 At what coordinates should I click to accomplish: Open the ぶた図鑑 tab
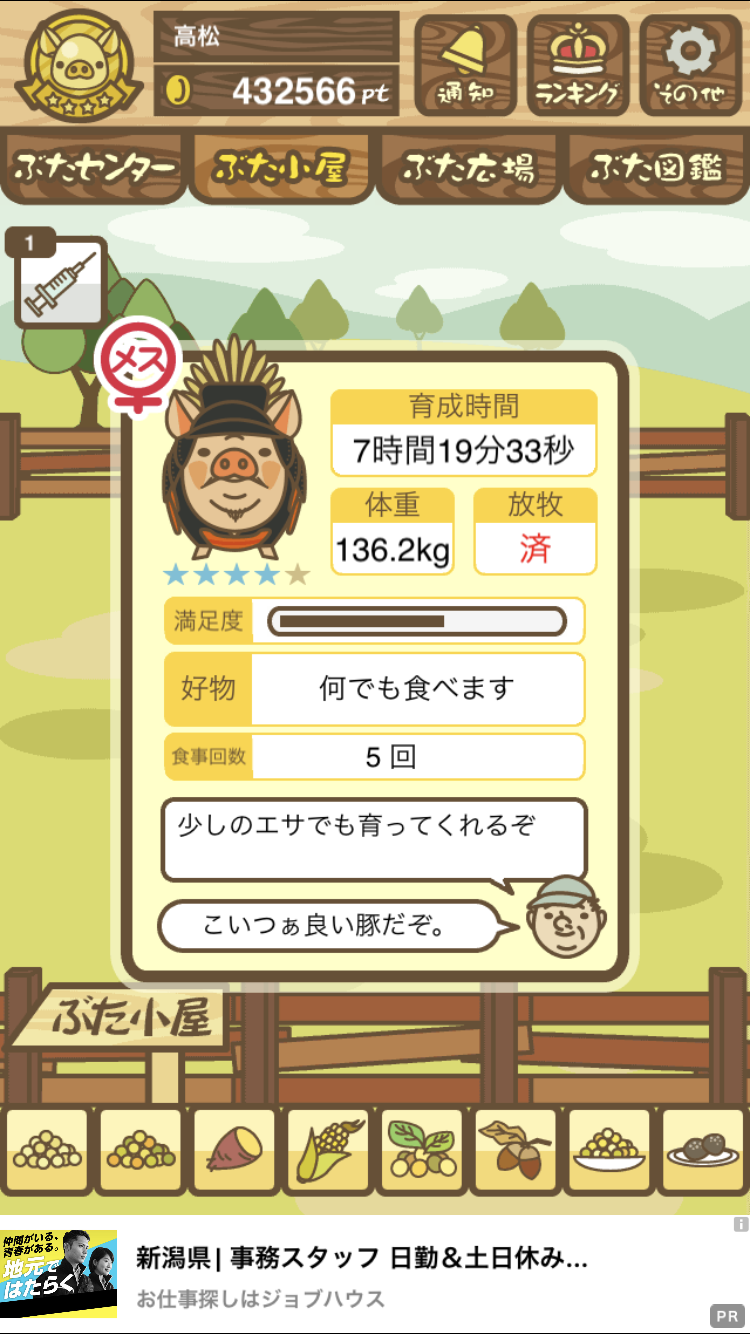[656, 168]
